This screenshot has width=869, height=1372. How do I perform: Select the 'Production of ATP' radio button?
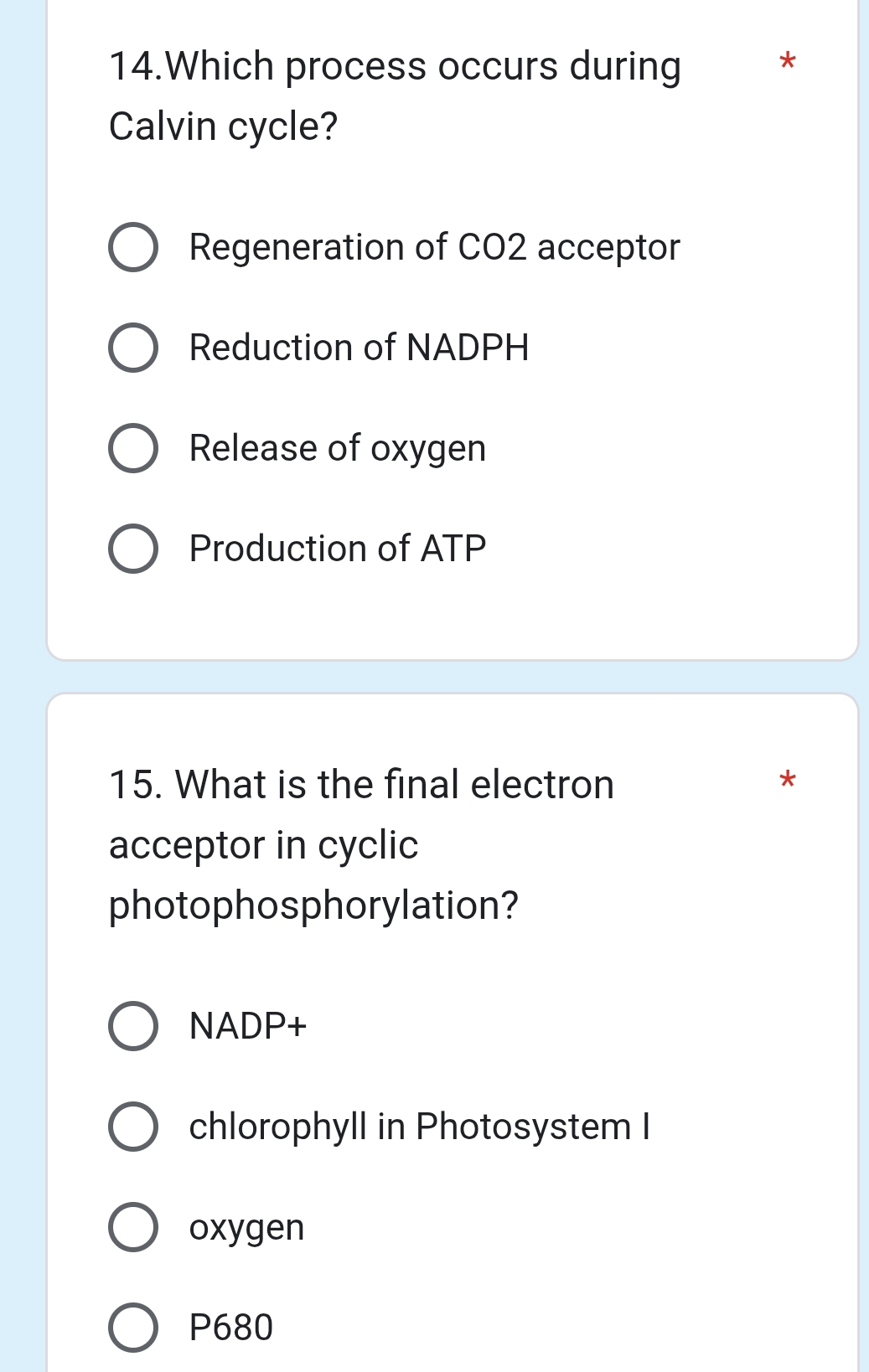coord(134,549)
